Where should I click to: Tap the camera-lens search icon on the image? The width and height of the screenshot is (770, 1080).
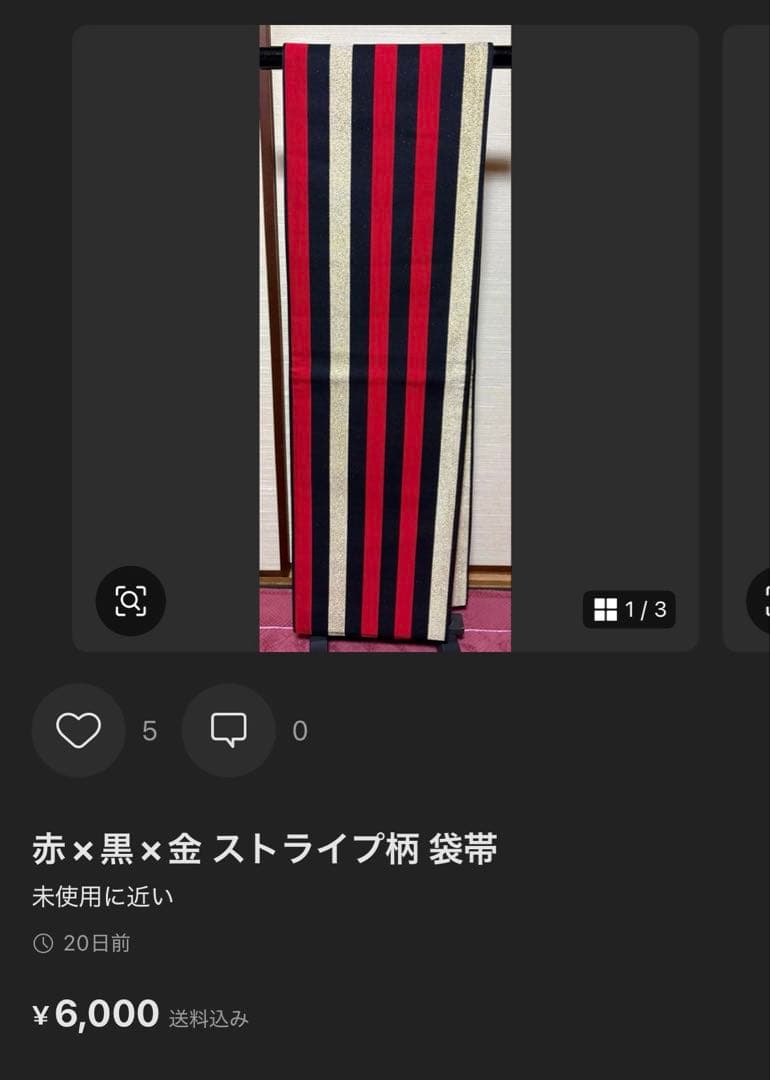tap(129, 601)
